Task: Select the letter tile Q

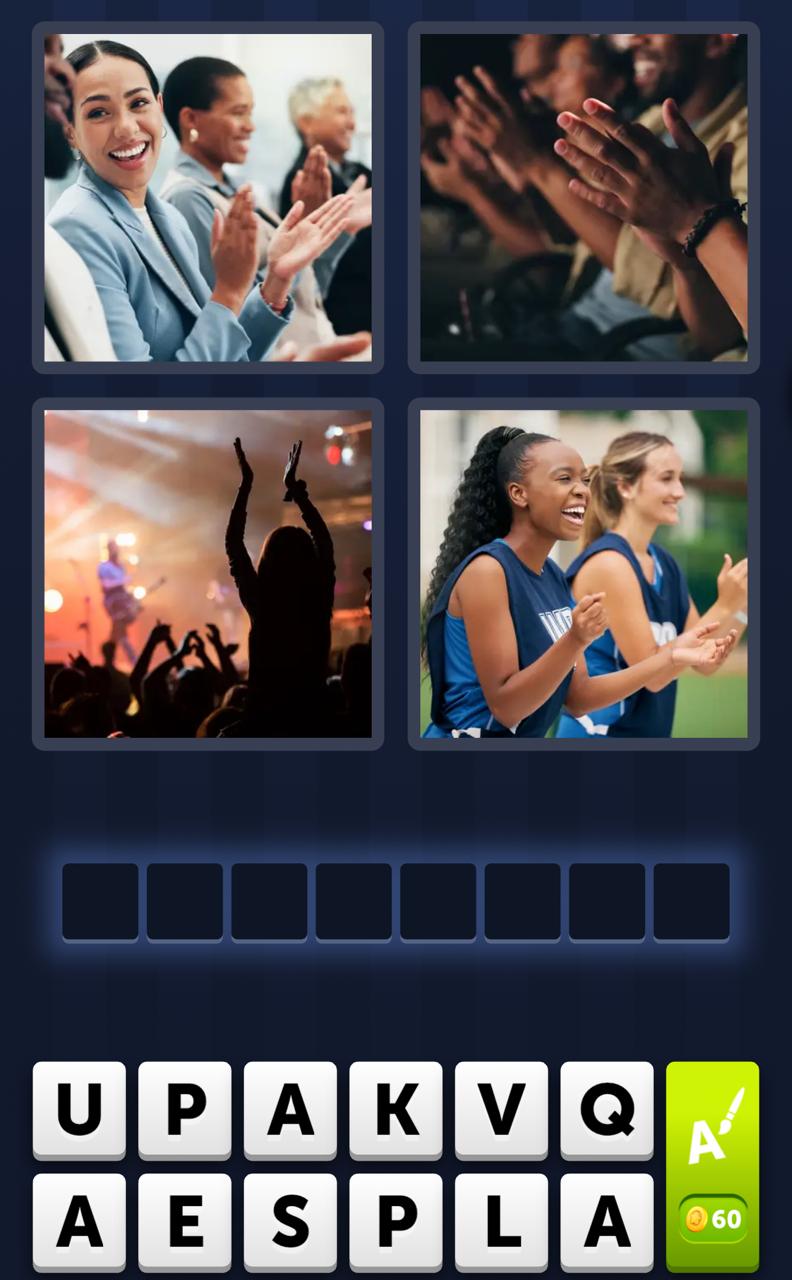Action: [607, 1110]
